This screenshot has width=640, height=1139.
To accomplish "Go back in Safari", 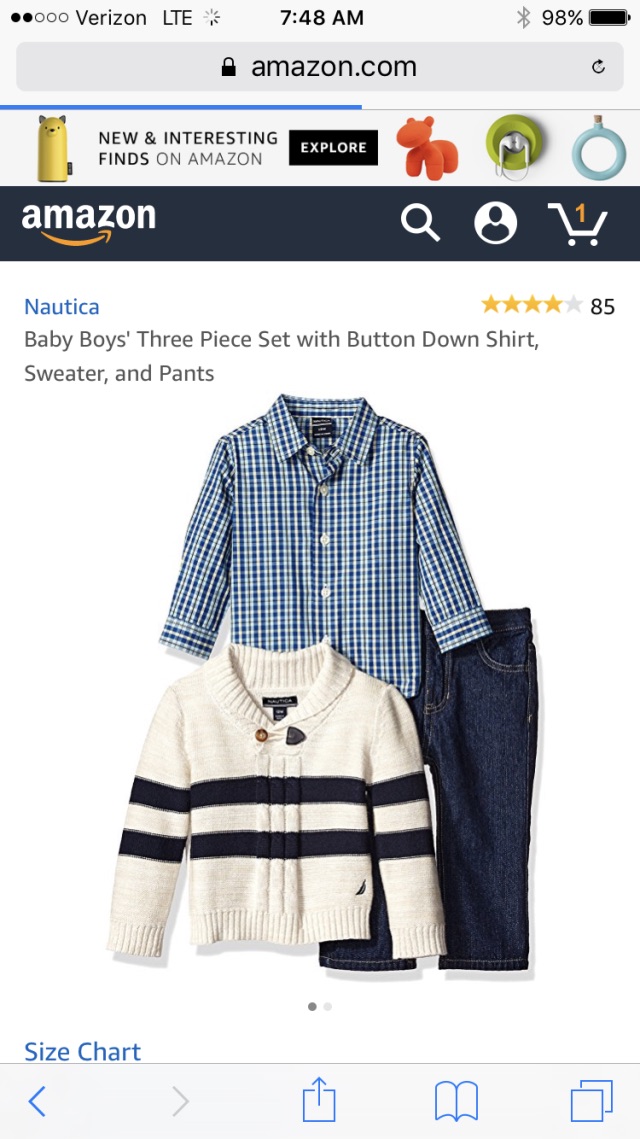I will 37,1101.
